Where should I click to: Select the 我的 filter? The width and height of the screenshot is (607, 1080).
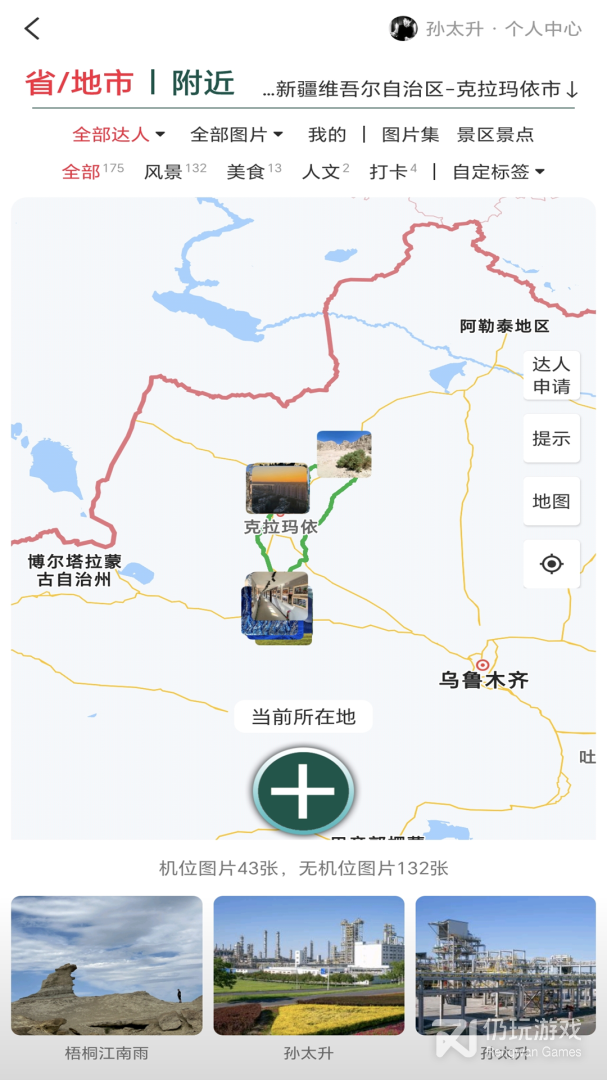tap(327, 134)
